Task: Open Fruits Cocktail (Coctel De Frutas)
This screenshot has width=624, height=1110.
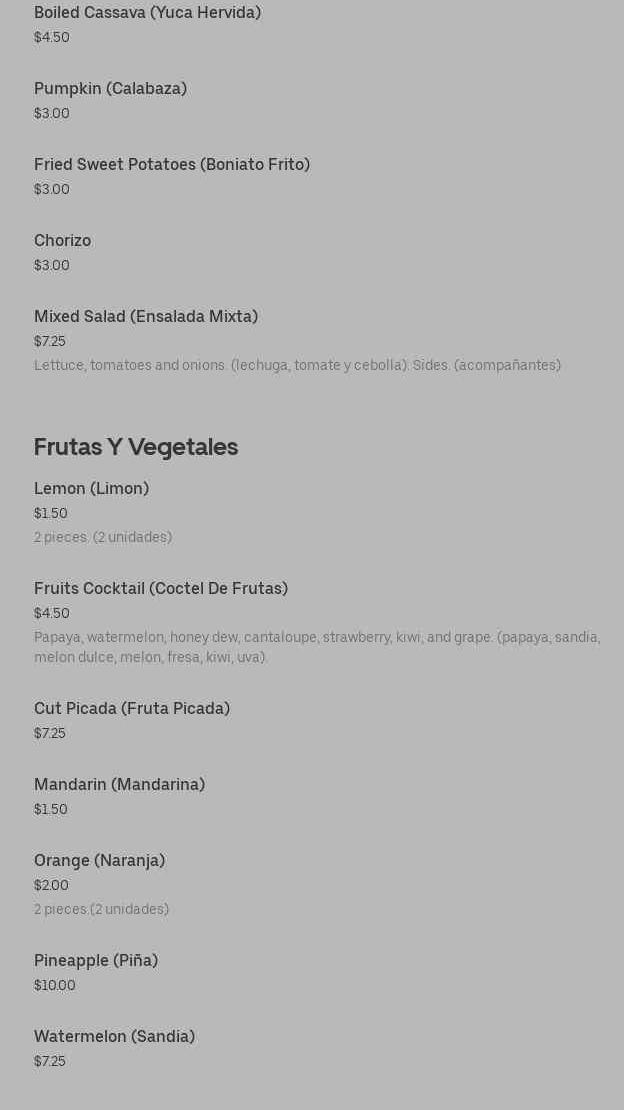Action: [161, 589]
